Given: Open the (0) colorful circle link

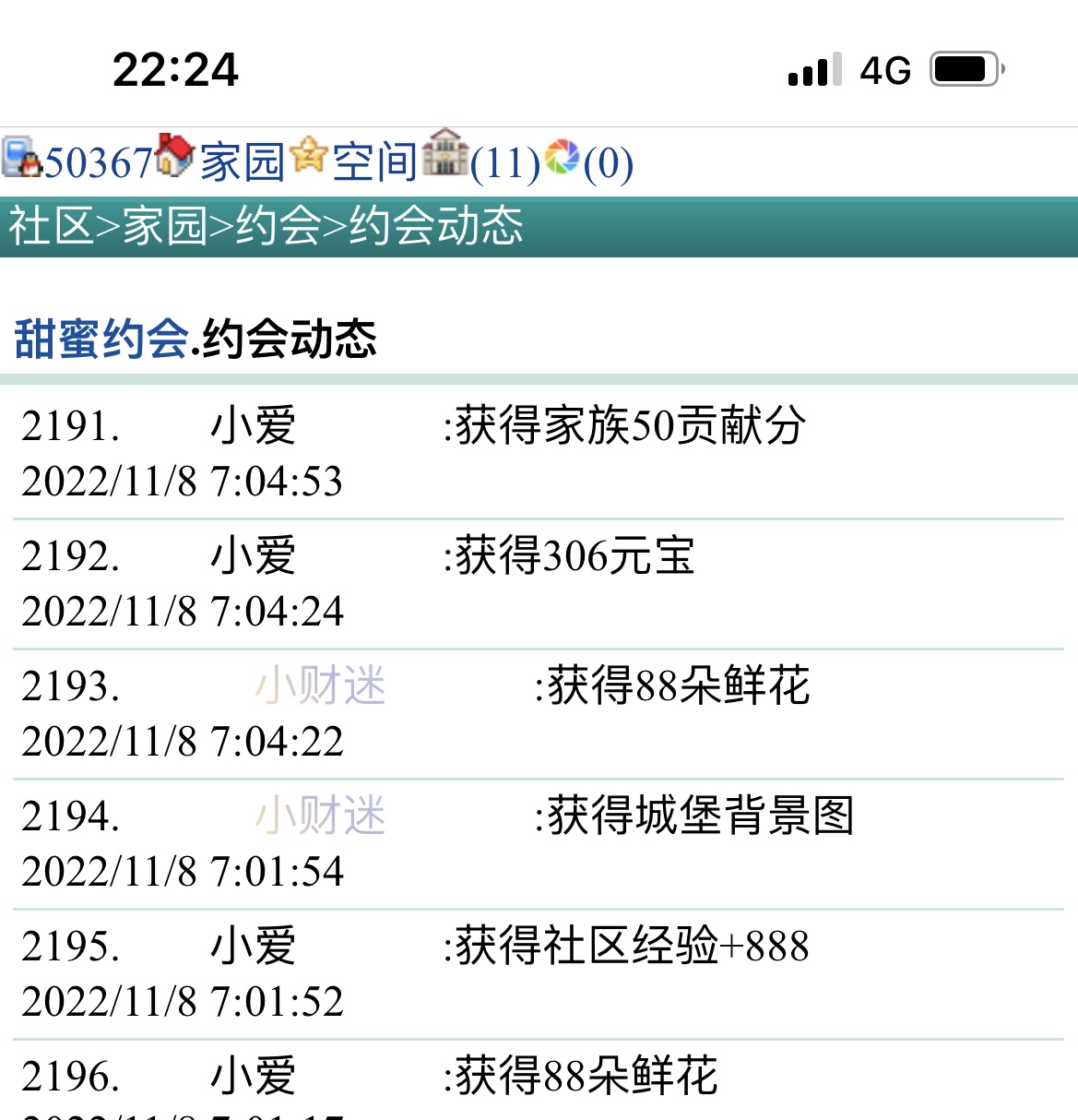Looking at the screenshot, I should pos(608,163).
